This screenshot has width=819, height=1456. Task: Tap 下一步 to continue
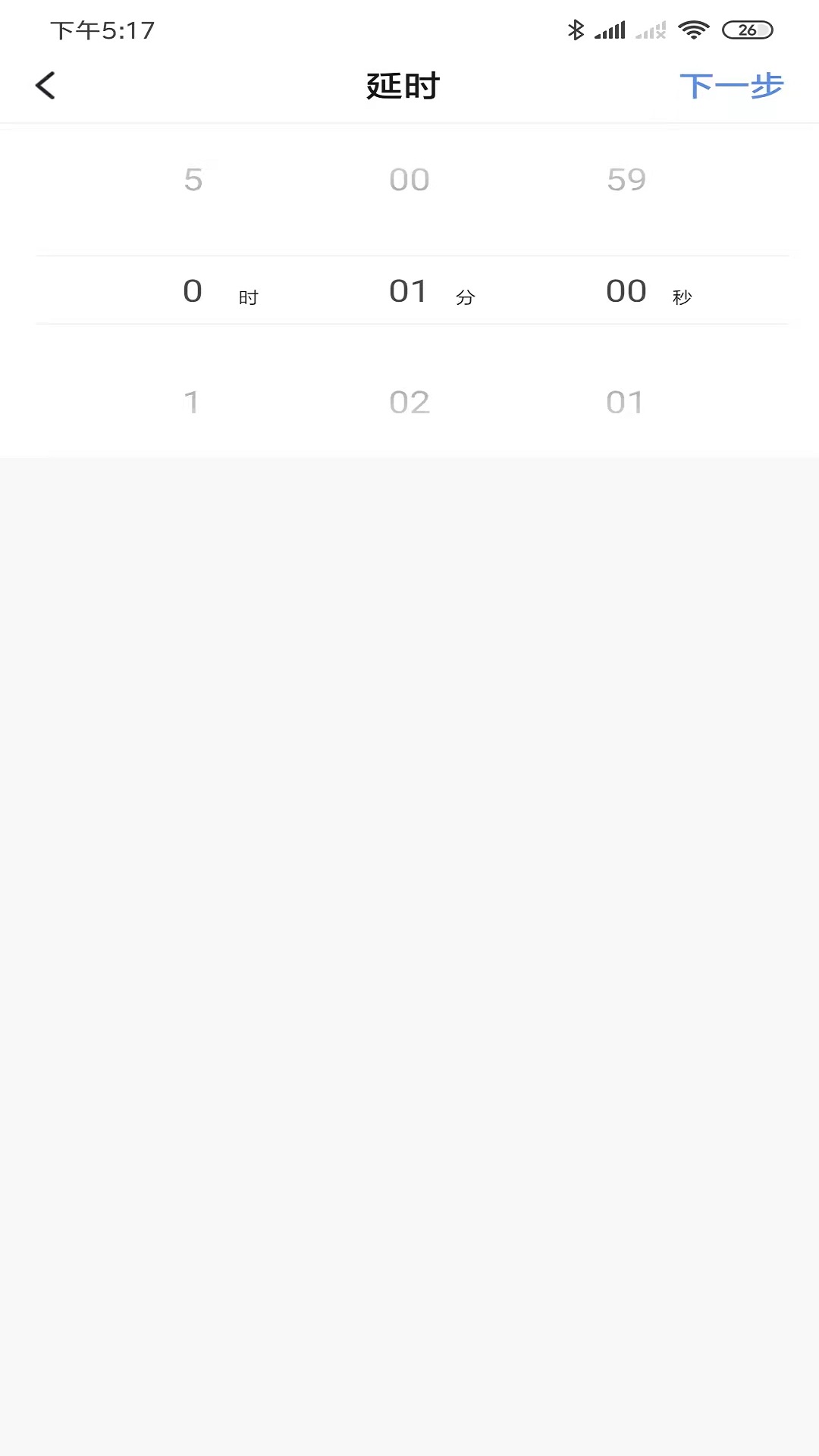point(731,86)
